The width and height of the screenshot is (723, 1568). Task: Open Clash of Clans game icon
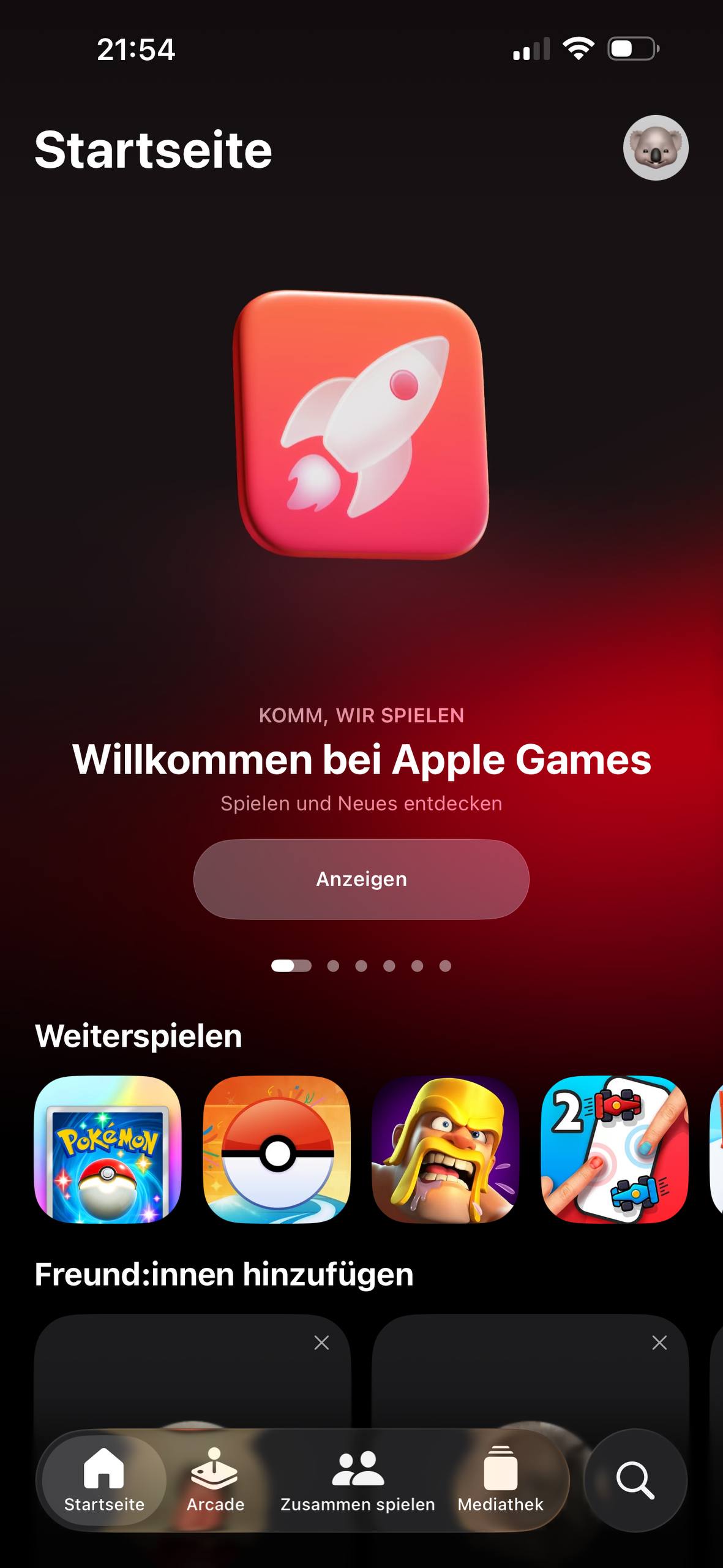point(446,1150)
